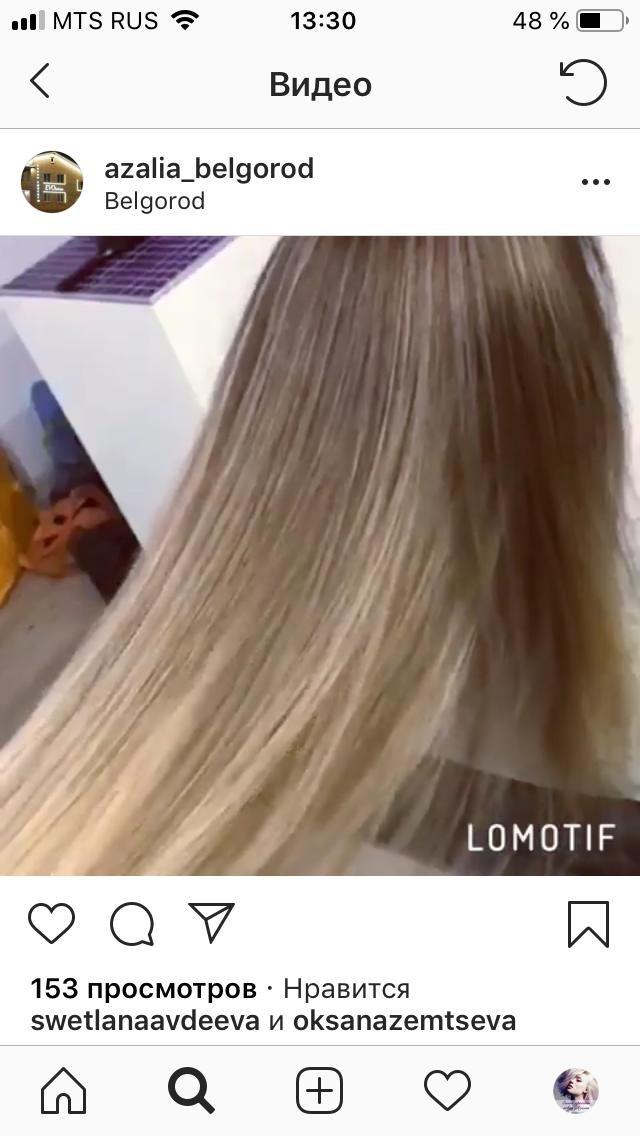Open the Belgorod location link
The width and height of the screenshot is (640, 1136).
[154, 201]
